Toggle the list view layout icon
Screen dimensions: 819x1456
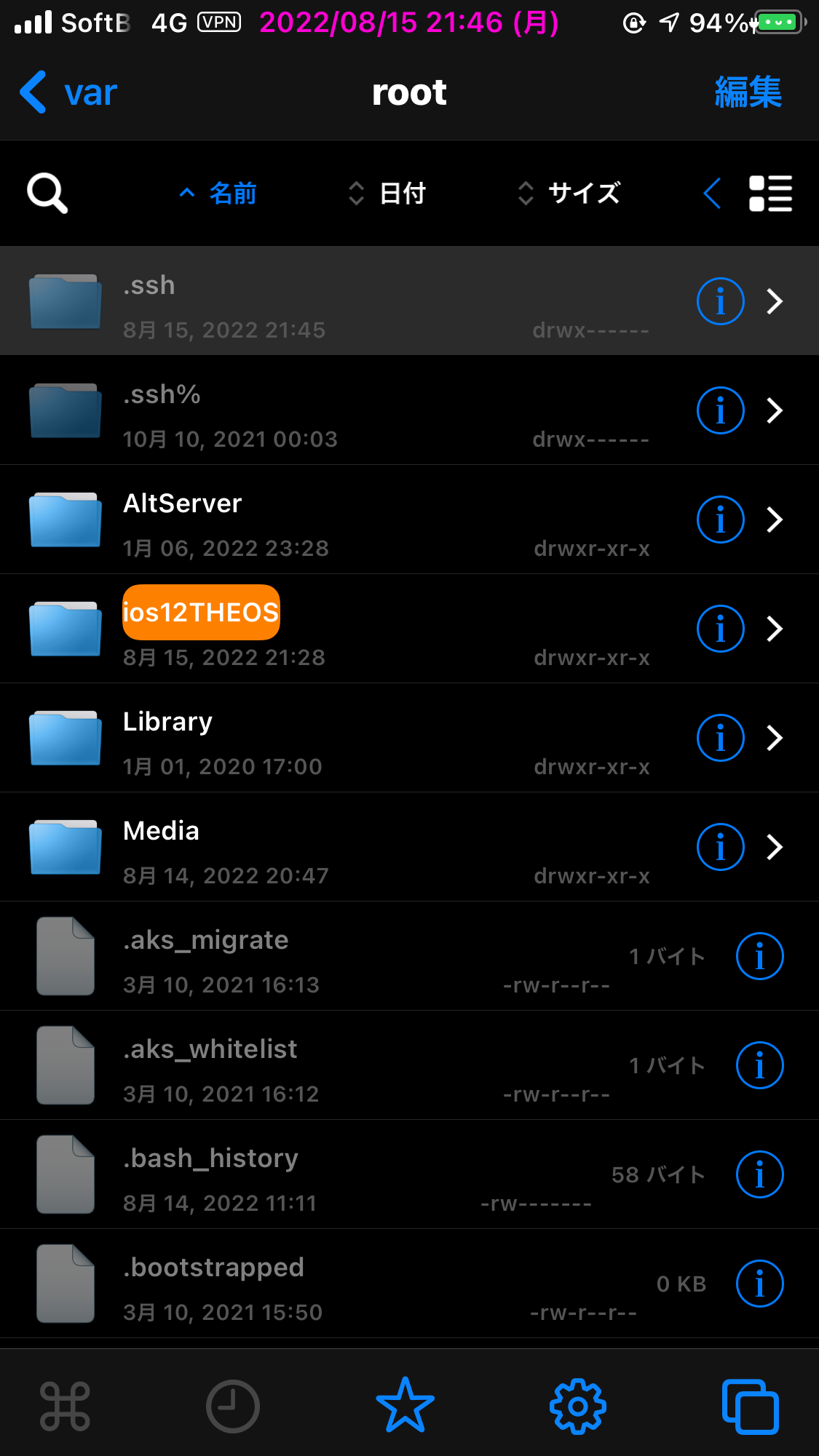(x=770, y=194)
